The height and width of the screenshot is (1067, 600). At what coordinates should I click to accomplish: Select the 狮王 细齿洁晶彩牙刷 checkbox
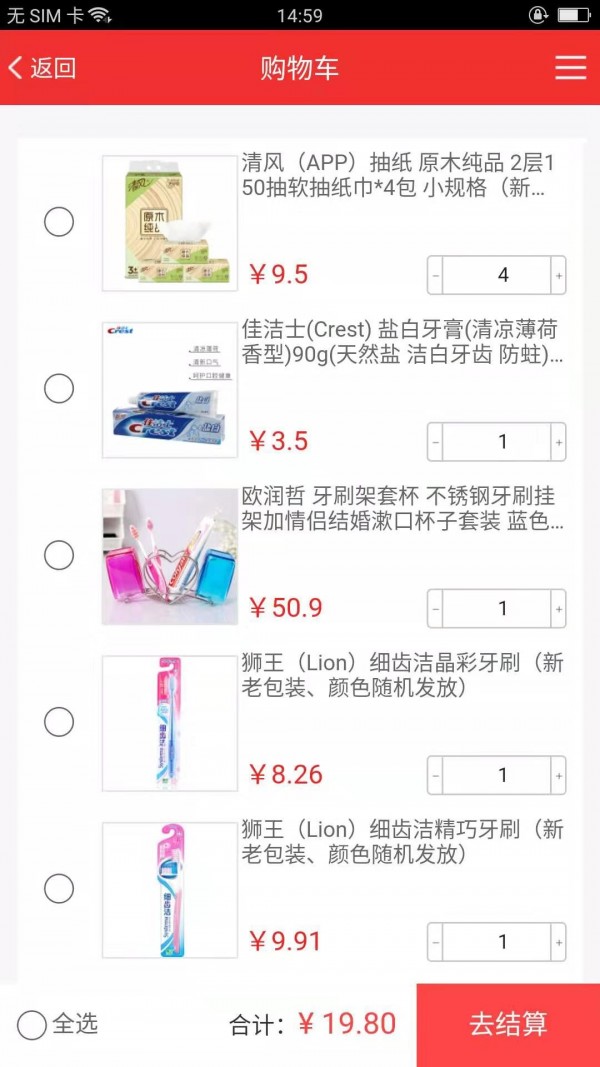(x=59, y=722)
